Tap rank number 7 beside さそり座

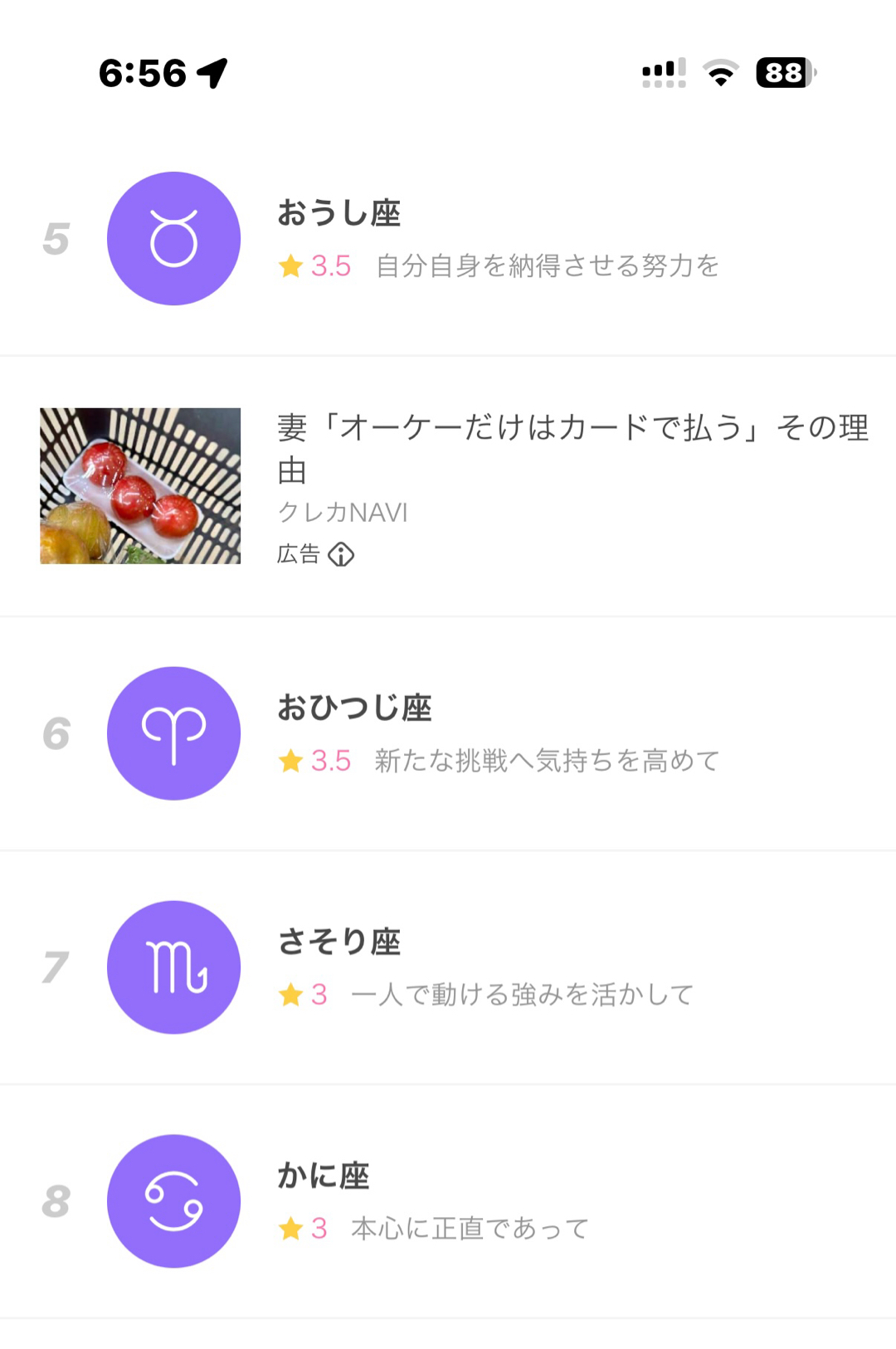55,967
